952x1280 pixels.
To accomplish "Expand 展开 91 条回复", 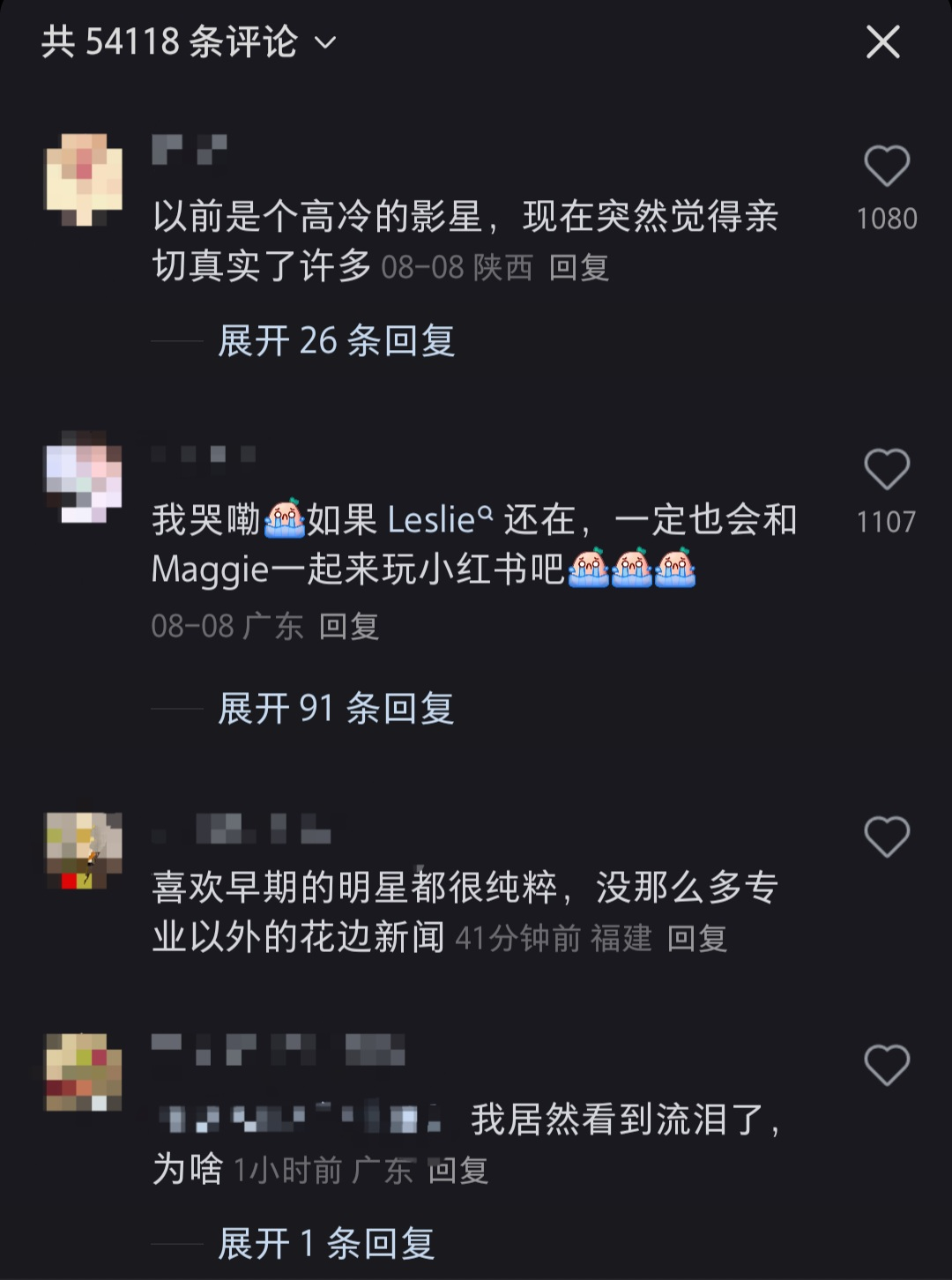I will (x=336, y=709).
